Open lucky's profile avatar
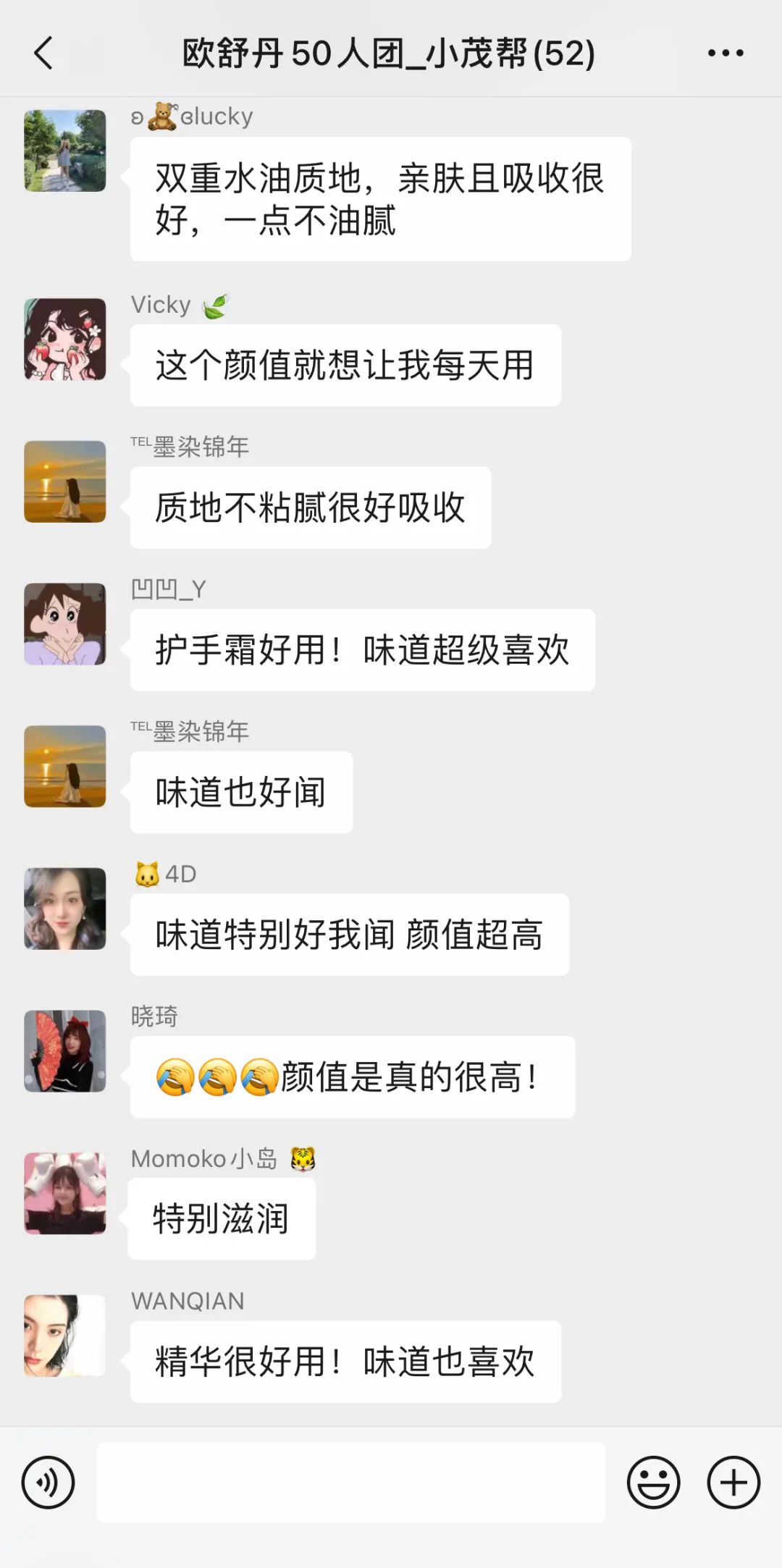 coord(65,151)
